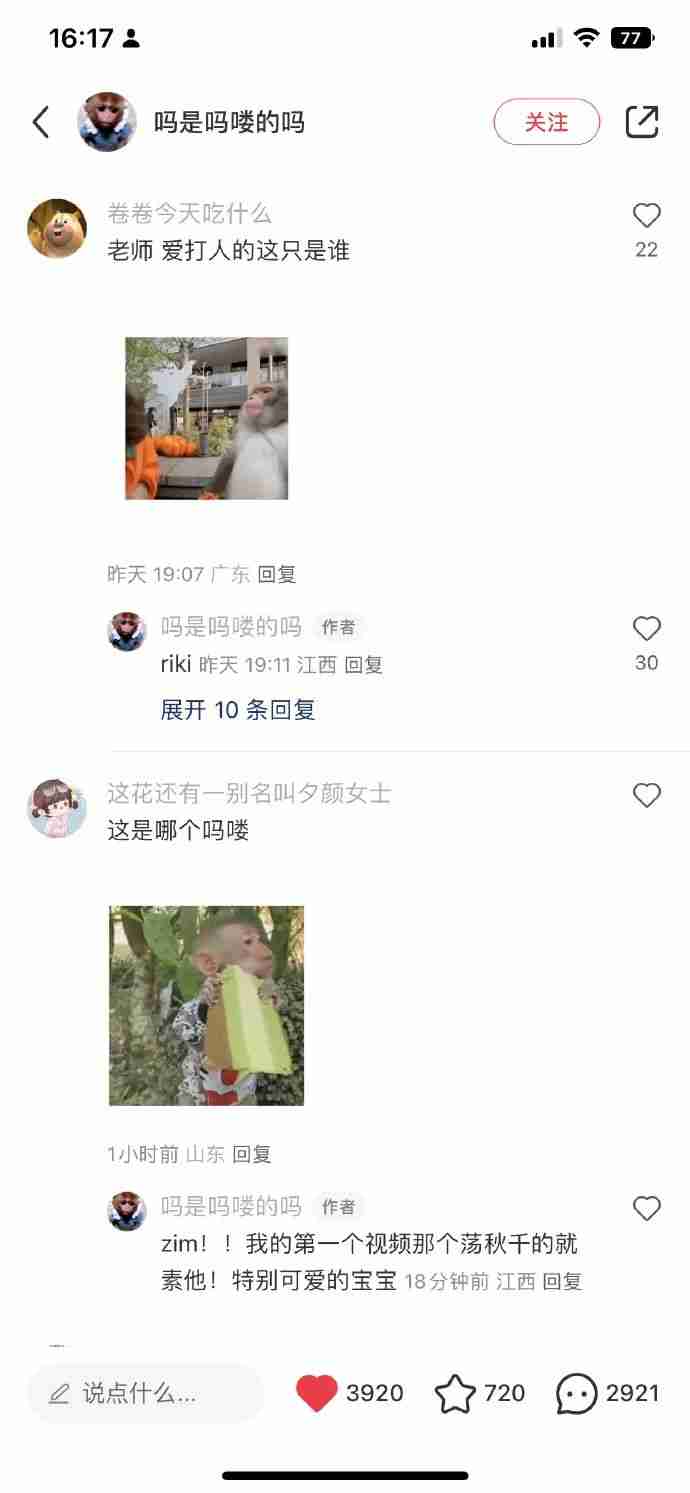The width and height of the screenshot is (690, 1493).
Task: Save the post with the star icon
Action: coord(455,1393)
